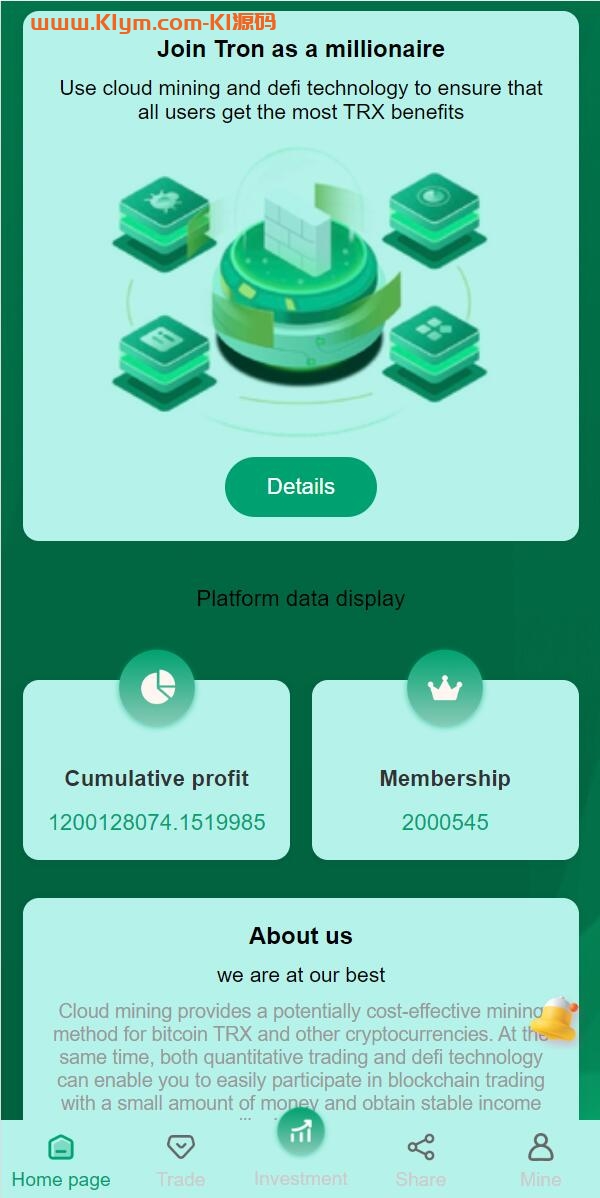Image resolution: width=600 pixels, height=1198 pixels.
Task: Select the Home page tab
Action: [x=61, y=1160]
